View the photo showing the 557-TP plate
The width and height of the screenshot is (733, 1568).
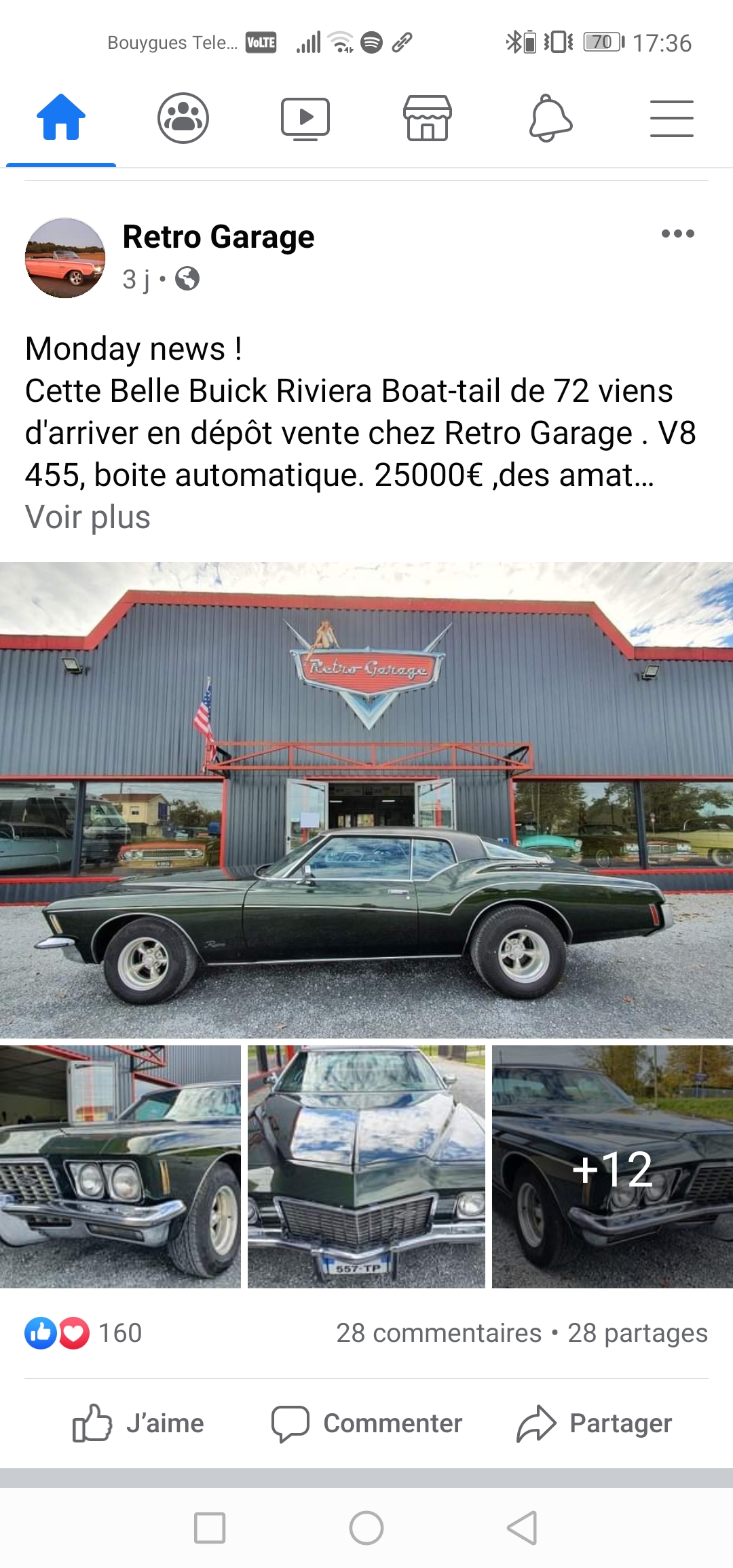tap(366, 1166)
